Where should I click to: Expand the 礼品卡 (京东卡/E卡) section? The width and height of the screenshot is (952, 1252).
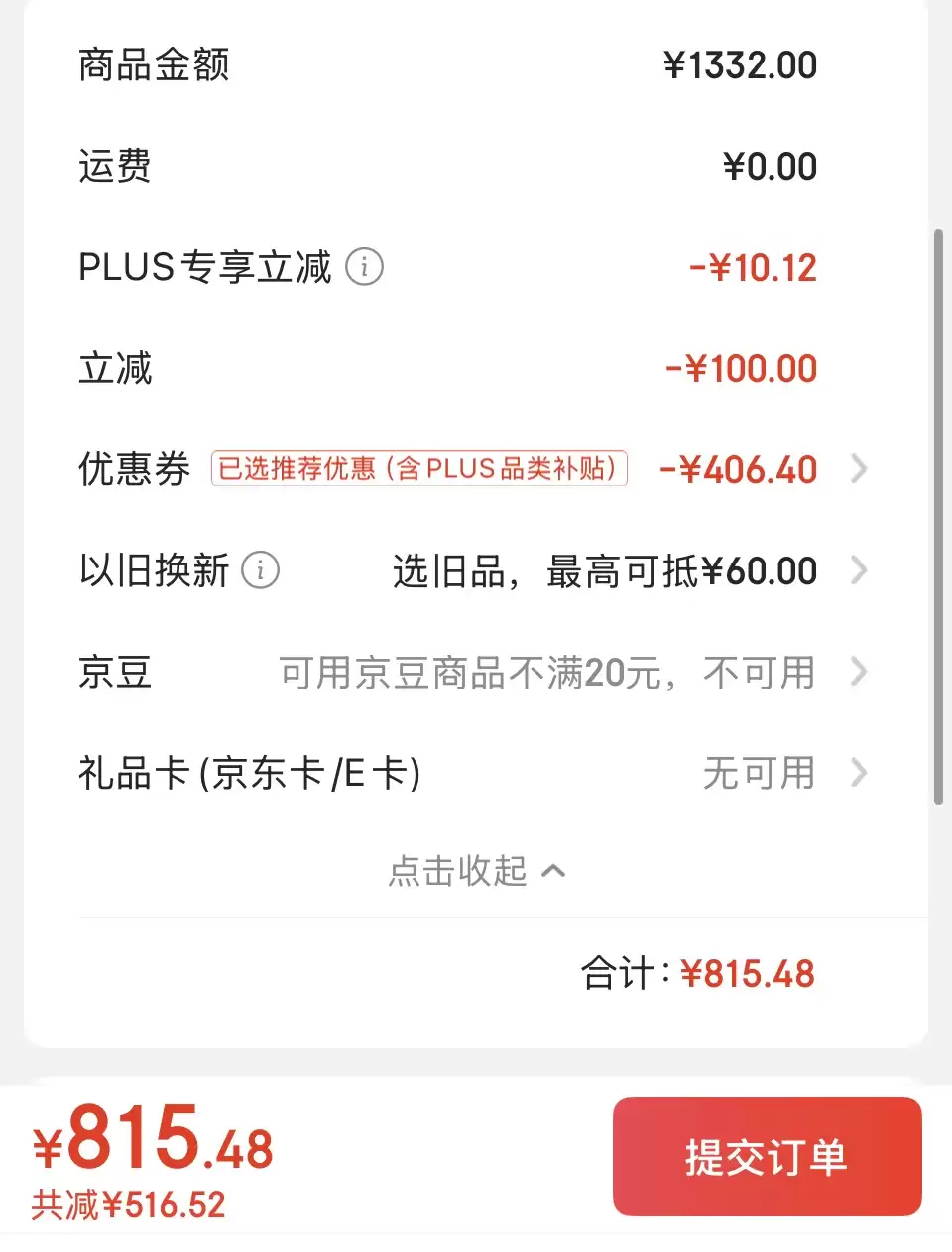(476, 773)
